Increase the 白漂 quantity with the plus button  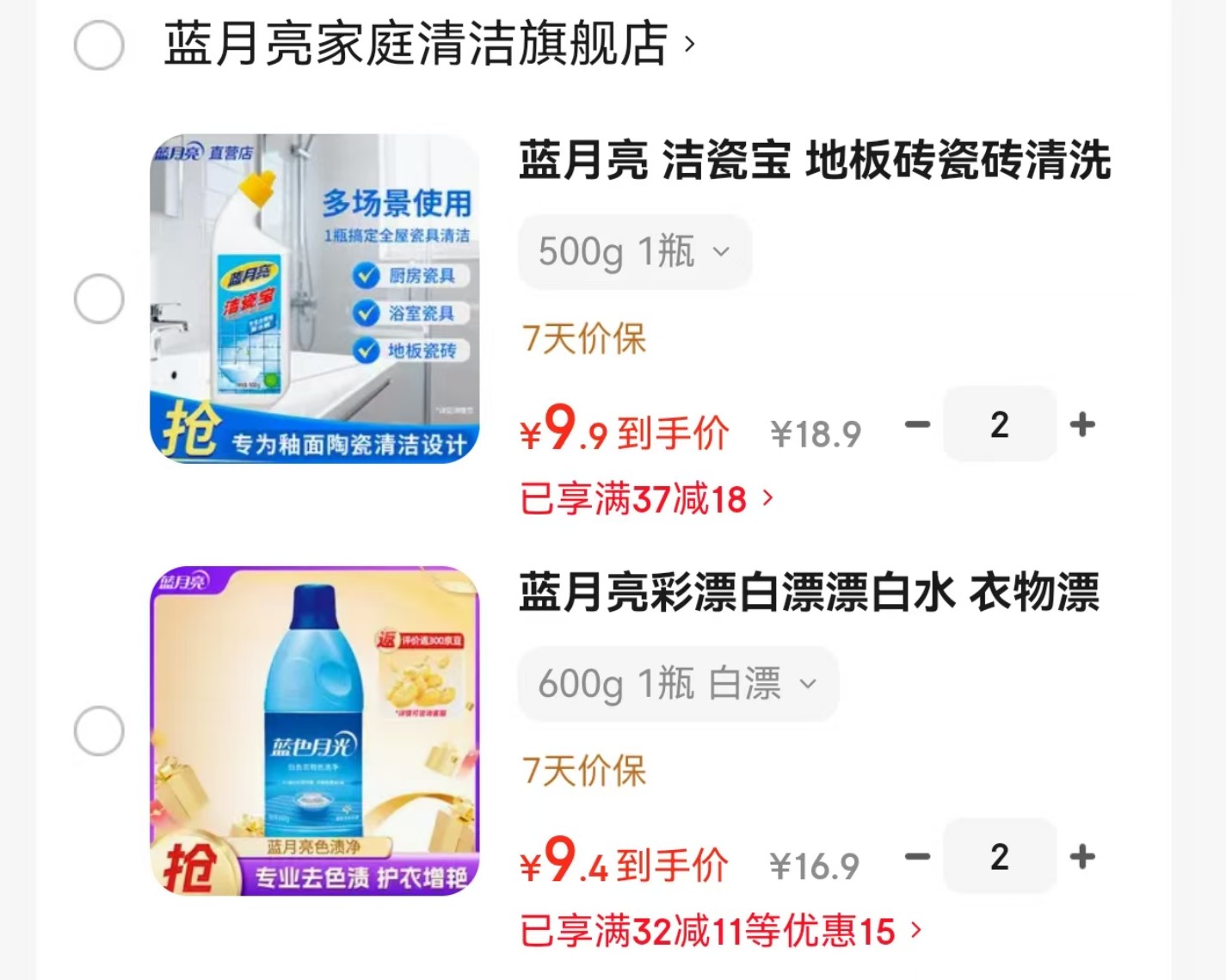(1082, 857)
